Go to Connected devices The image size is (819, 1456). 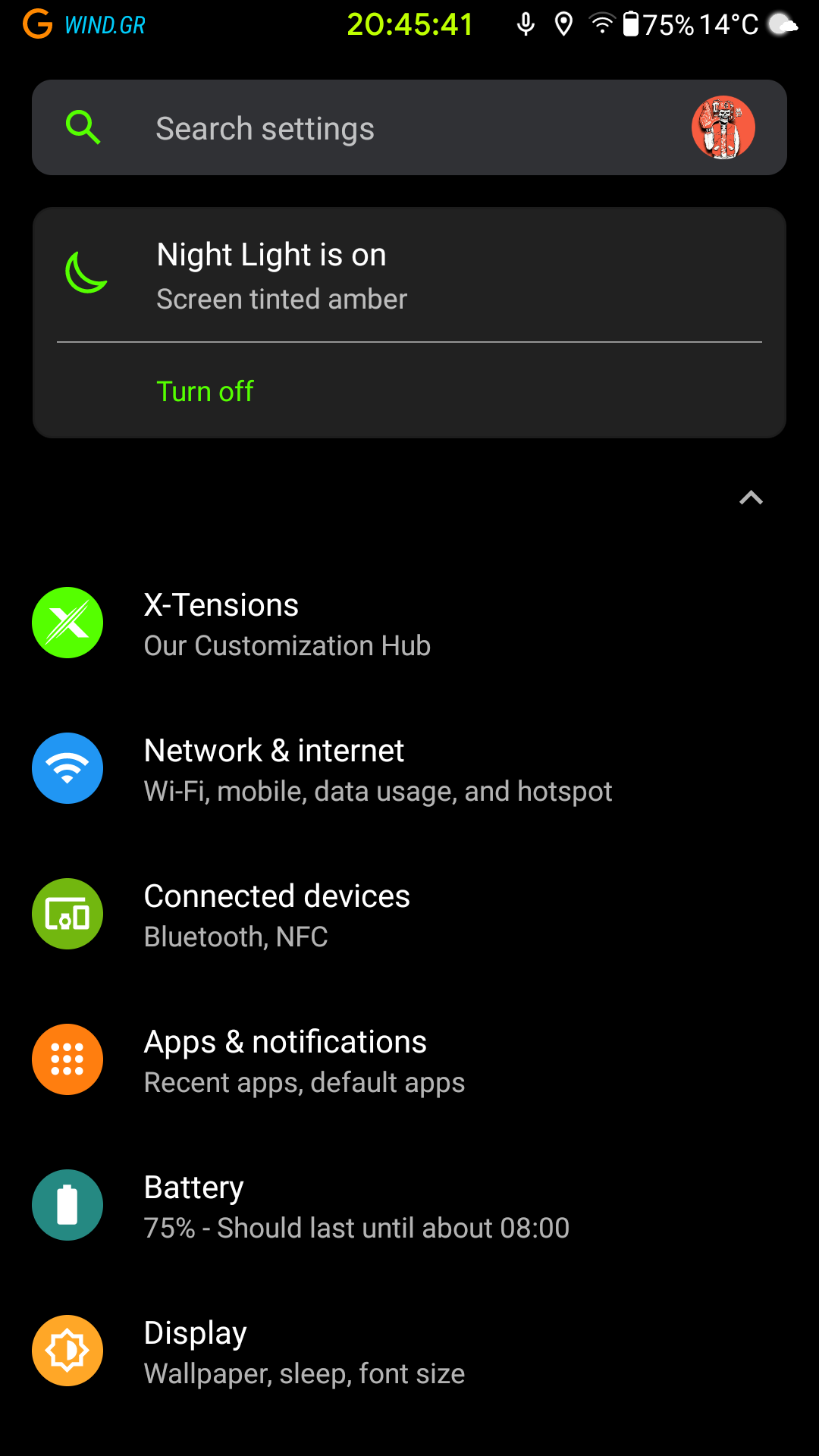[409, 915]
